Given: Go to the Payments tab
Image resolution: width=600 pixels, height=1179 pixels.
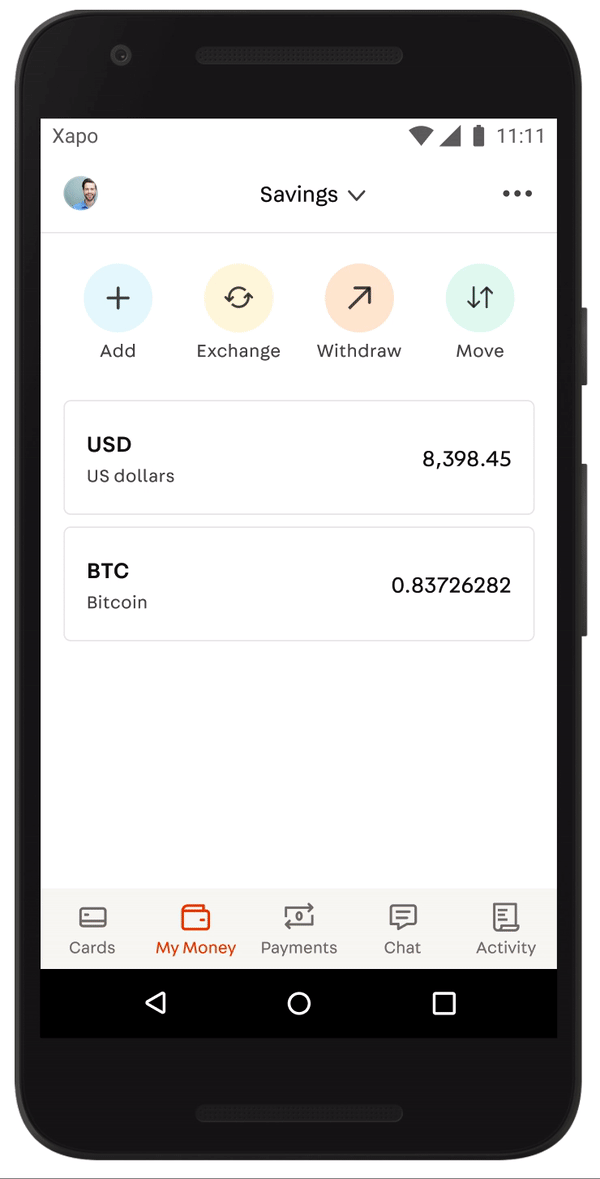Looking at the screenshot, I should coord(298,929).
